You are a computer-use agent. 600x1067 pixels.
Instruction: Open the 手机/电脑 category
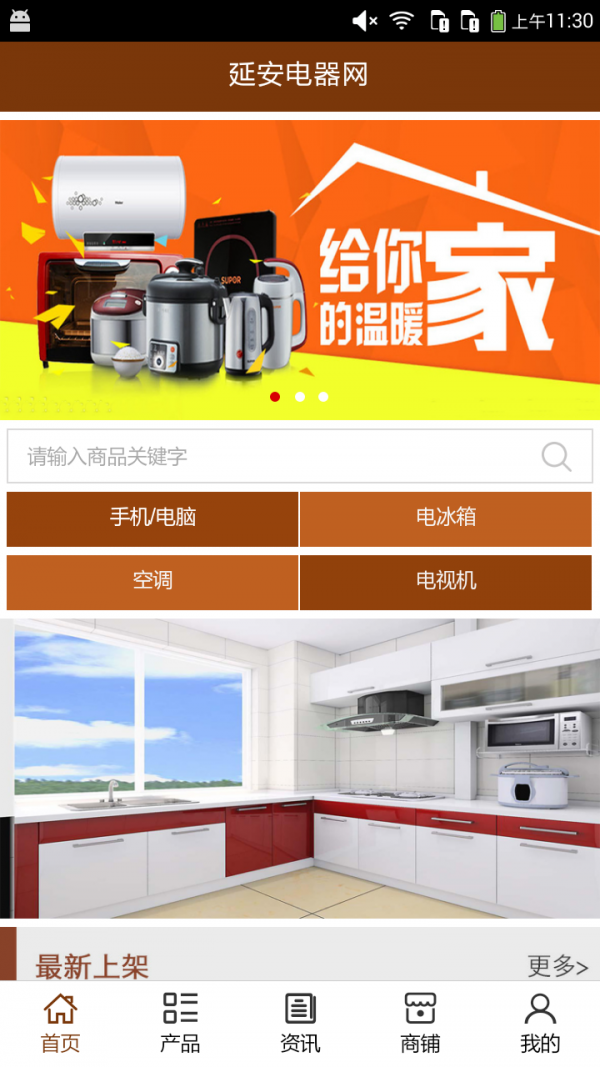152,518
